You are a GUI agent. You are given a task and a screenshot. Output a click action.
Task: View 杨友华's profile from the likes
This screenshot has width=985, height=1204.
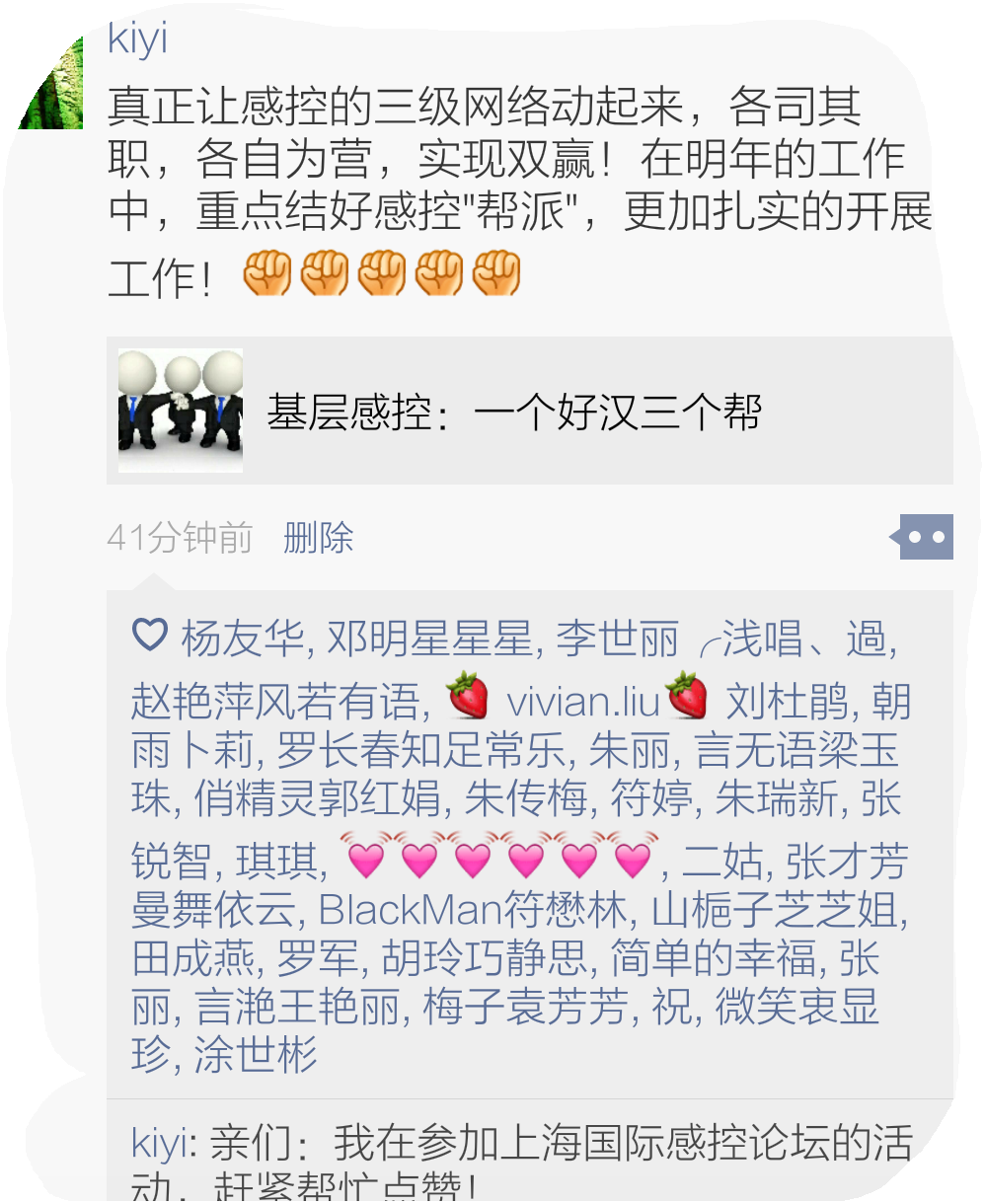coord(243,640)
